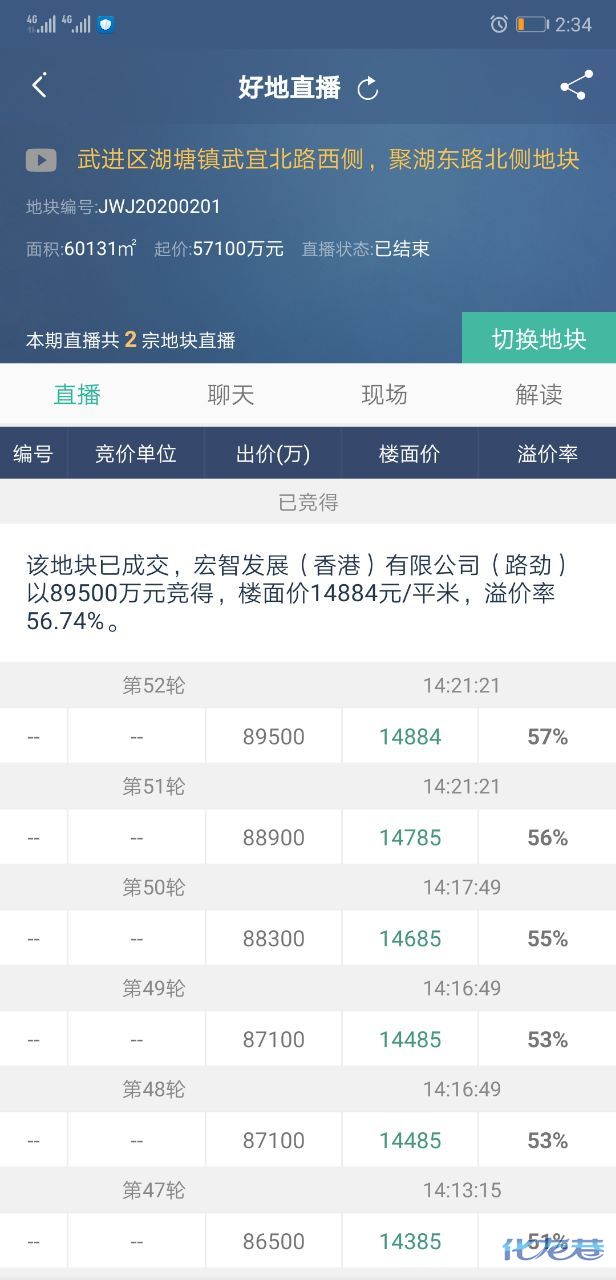616x1280 pixels.
Task: Refresh the 好地直播 page
Action: (x=368, y=88)
